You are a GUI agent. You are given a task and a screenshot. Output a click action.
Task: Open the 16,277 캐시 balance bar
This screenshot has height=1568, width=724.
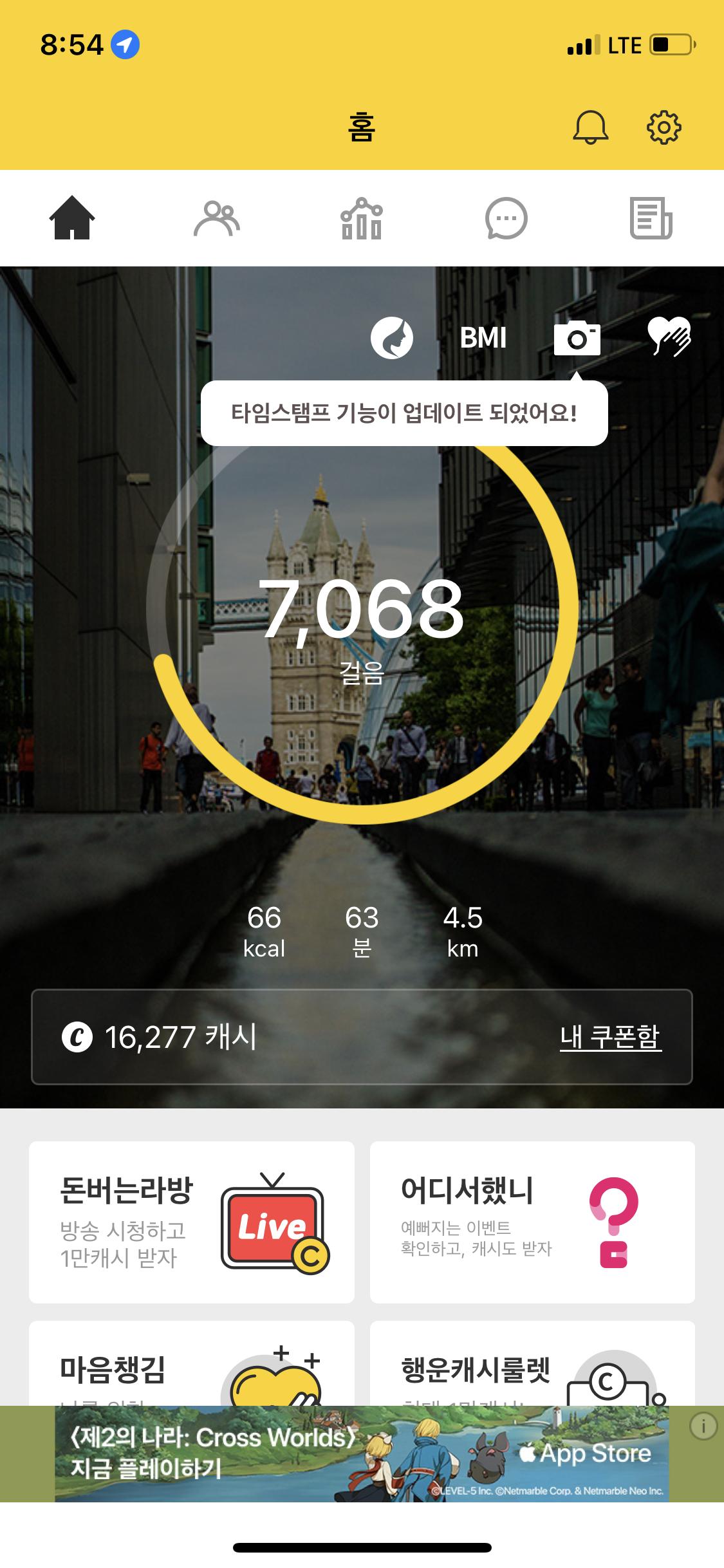pos(257,1037)
